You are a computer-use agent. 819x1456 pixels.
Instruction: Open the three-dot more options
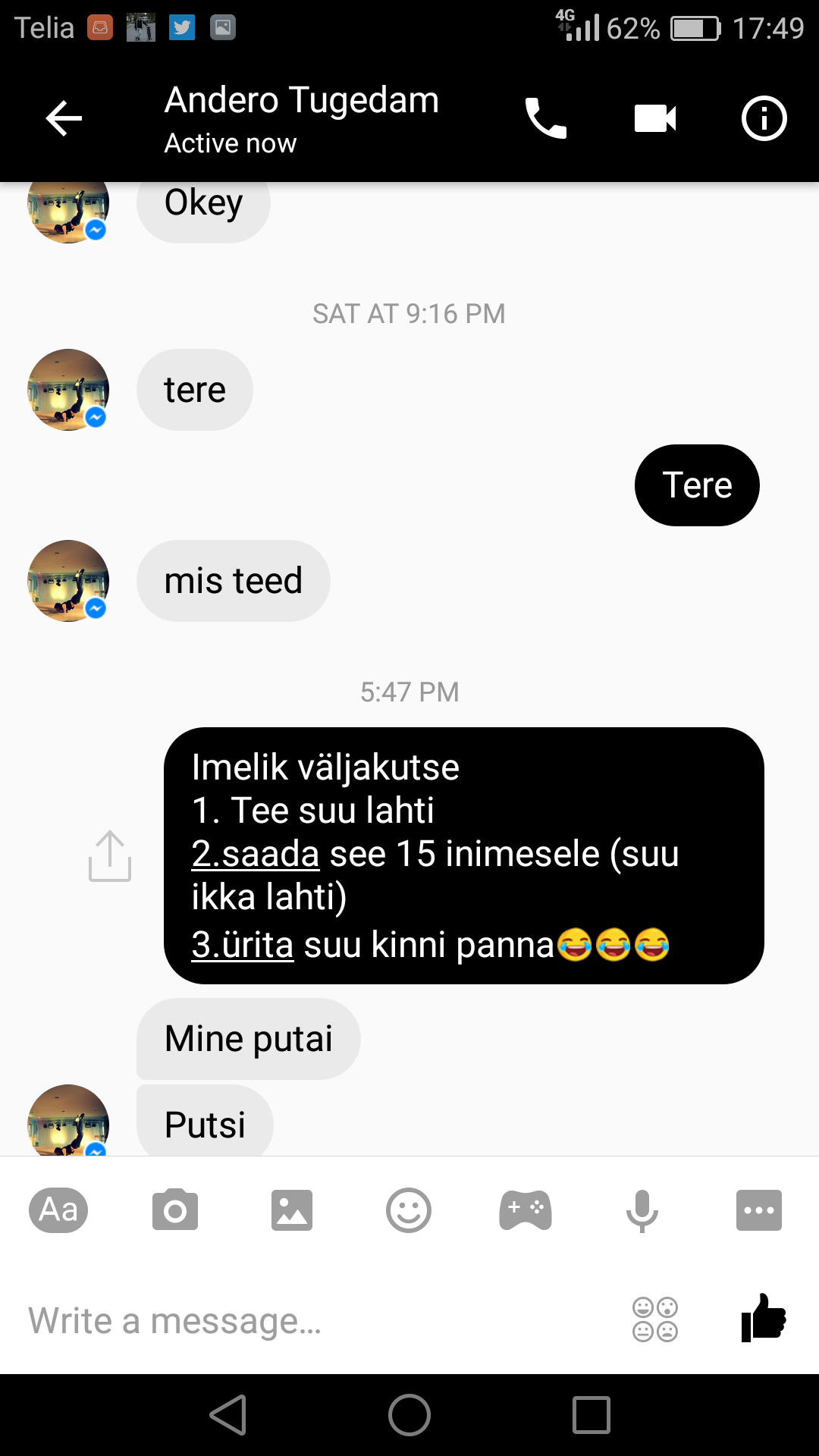[x=759, y=1210]
